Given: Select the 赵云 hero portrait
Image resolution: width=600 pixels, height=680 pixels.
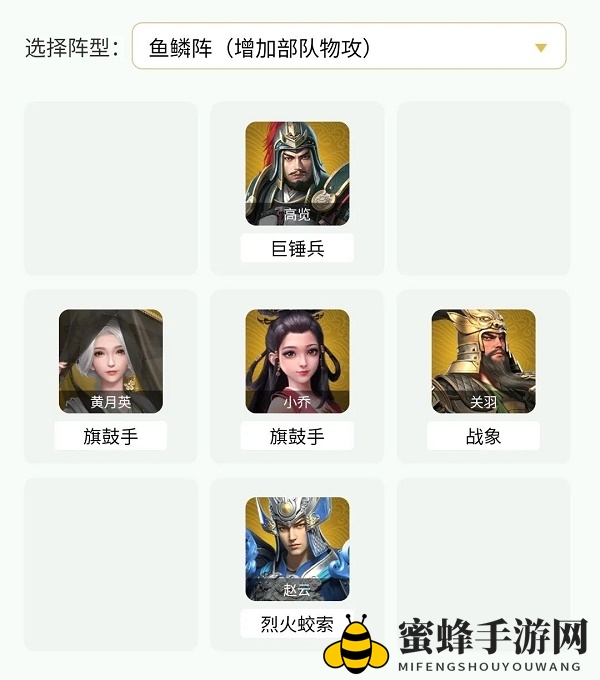Looking at the screenshot, I should point(297,548).
